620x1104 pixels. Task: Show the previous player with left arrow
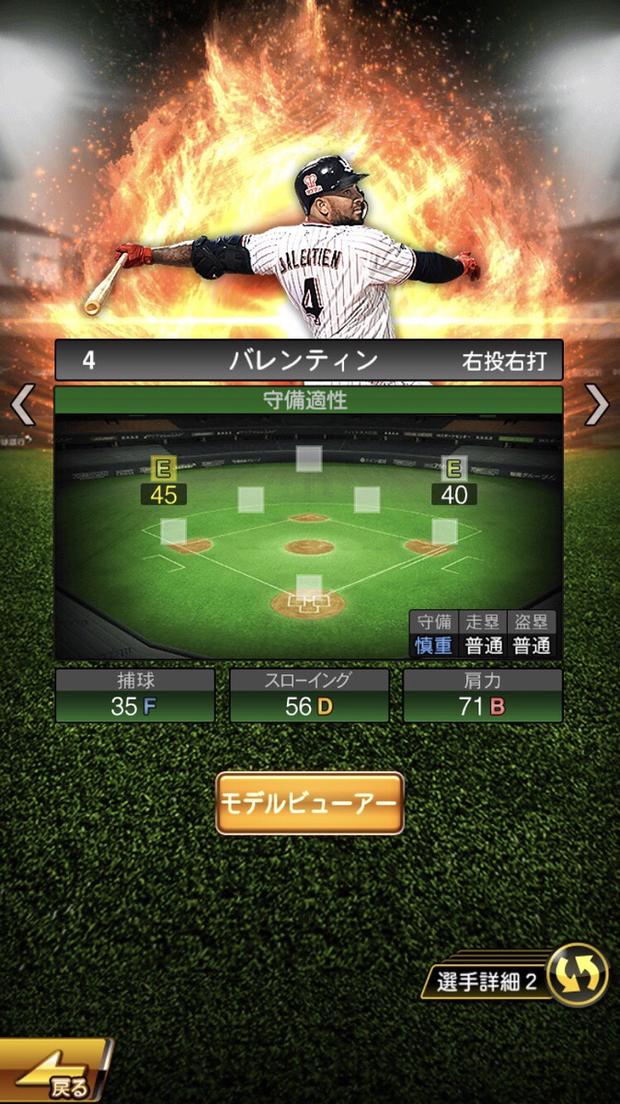(x=22, y=405)
